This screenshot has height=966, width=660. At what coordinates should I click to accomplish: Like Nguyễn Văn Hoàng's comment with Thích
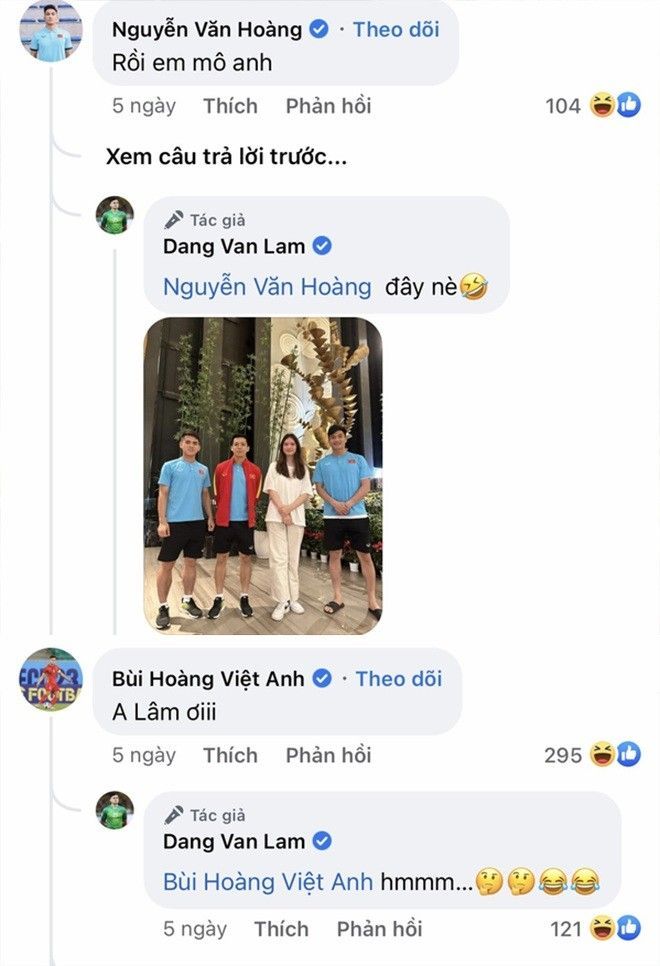(230, 106)
